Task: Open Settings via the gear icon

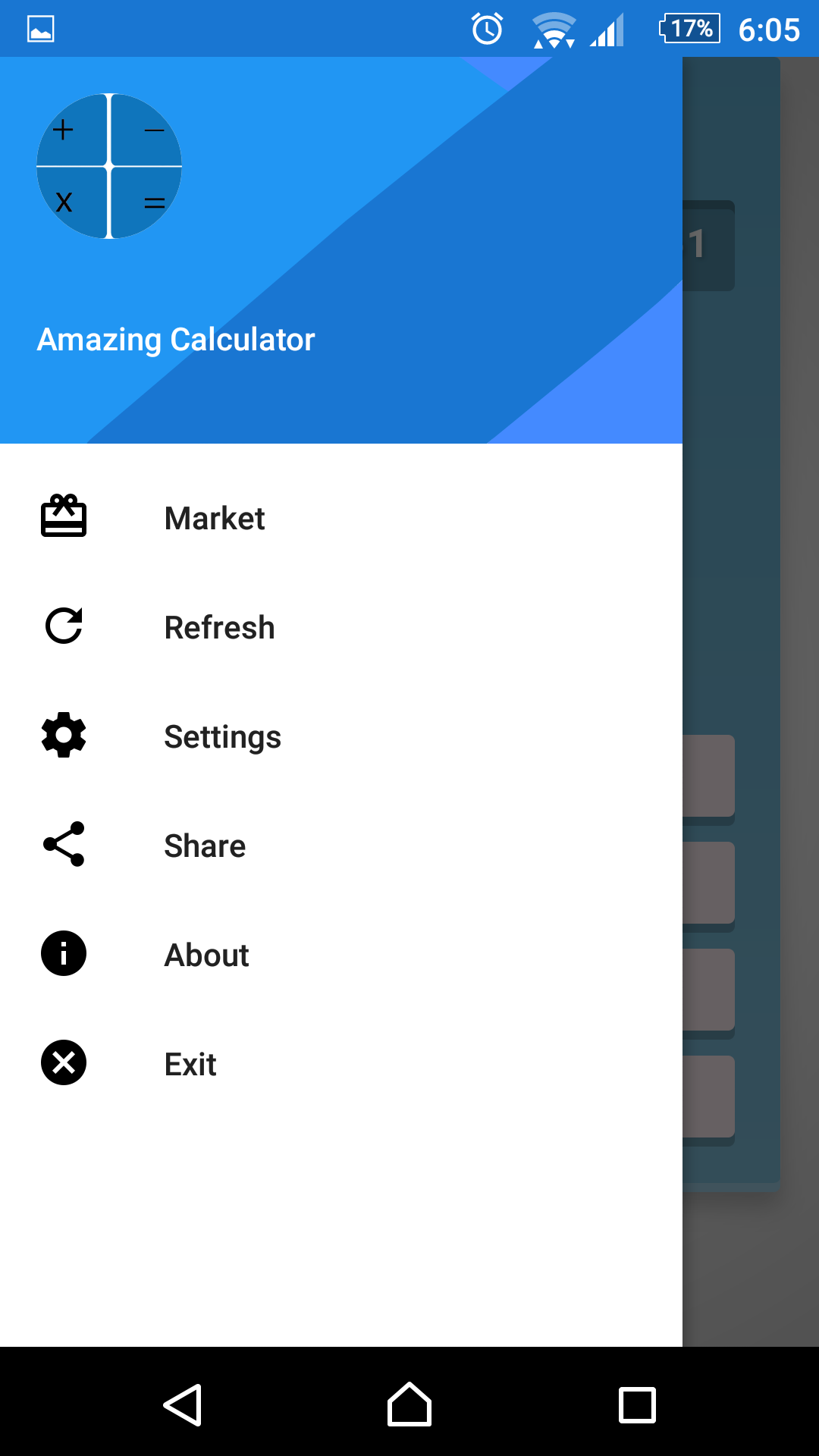Action: pos(64,736)
